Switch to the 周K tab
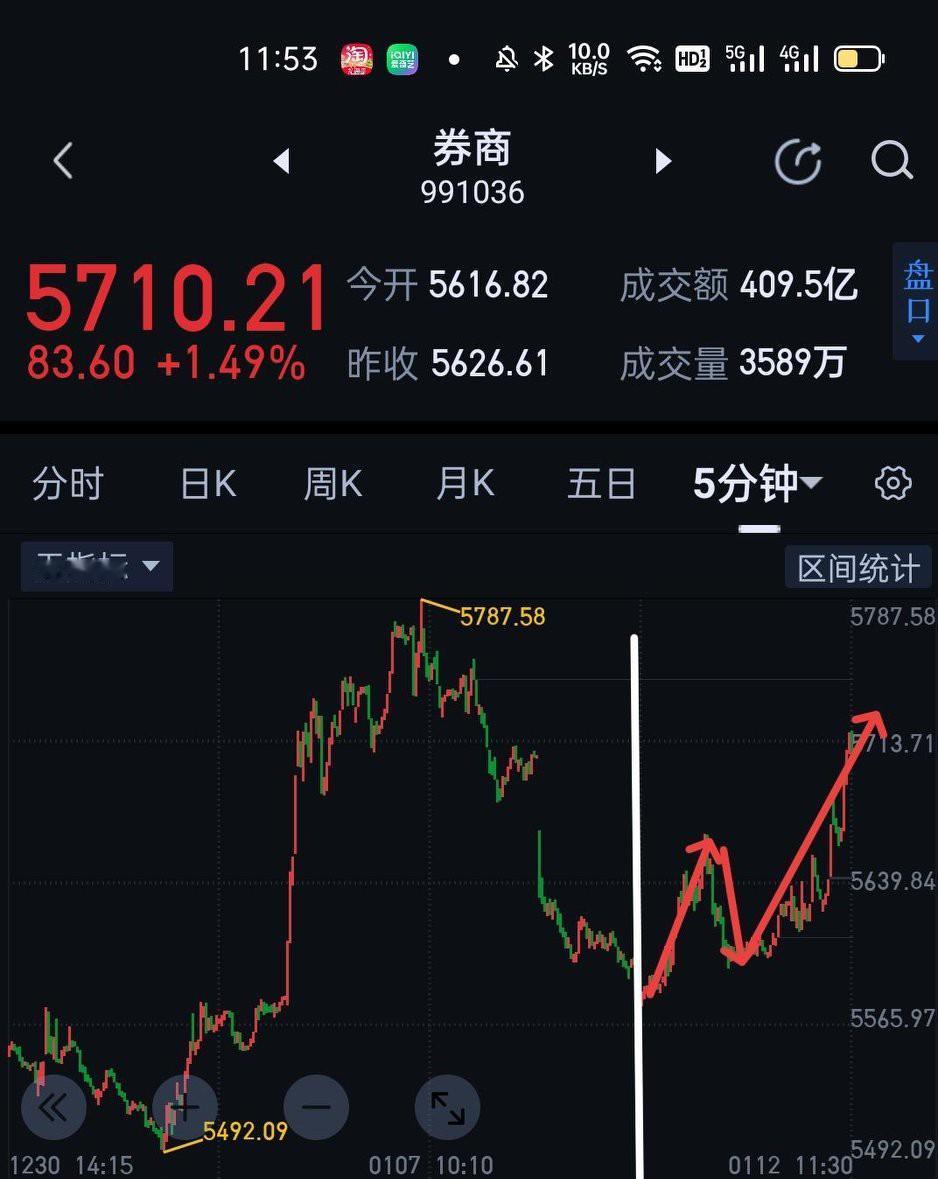Image resolution: width=938 pixels, height=1179 pixels. click(x=332, y=483)
